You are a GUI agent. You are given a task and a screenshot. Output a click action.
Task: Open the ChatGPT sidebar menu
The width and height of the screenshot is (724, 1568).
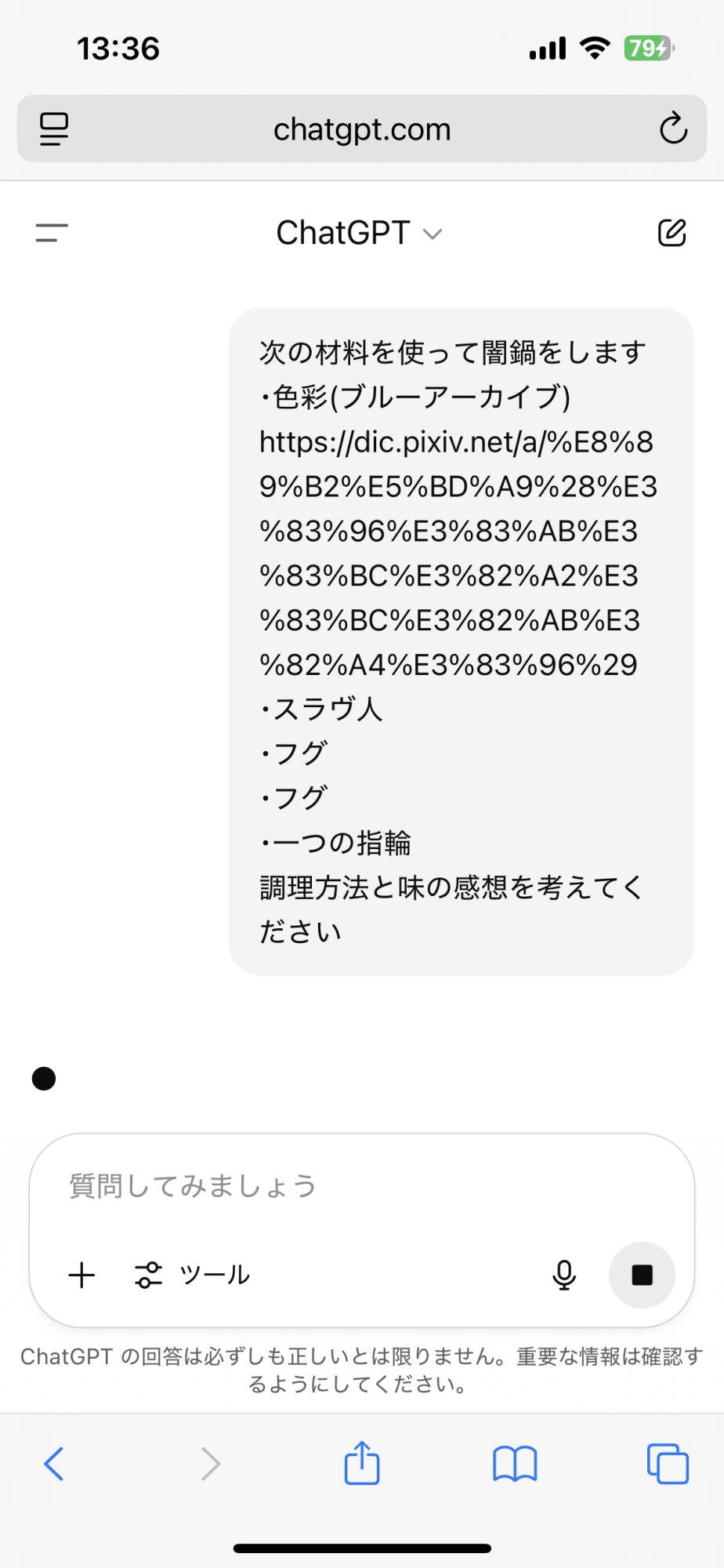[52, 233]
